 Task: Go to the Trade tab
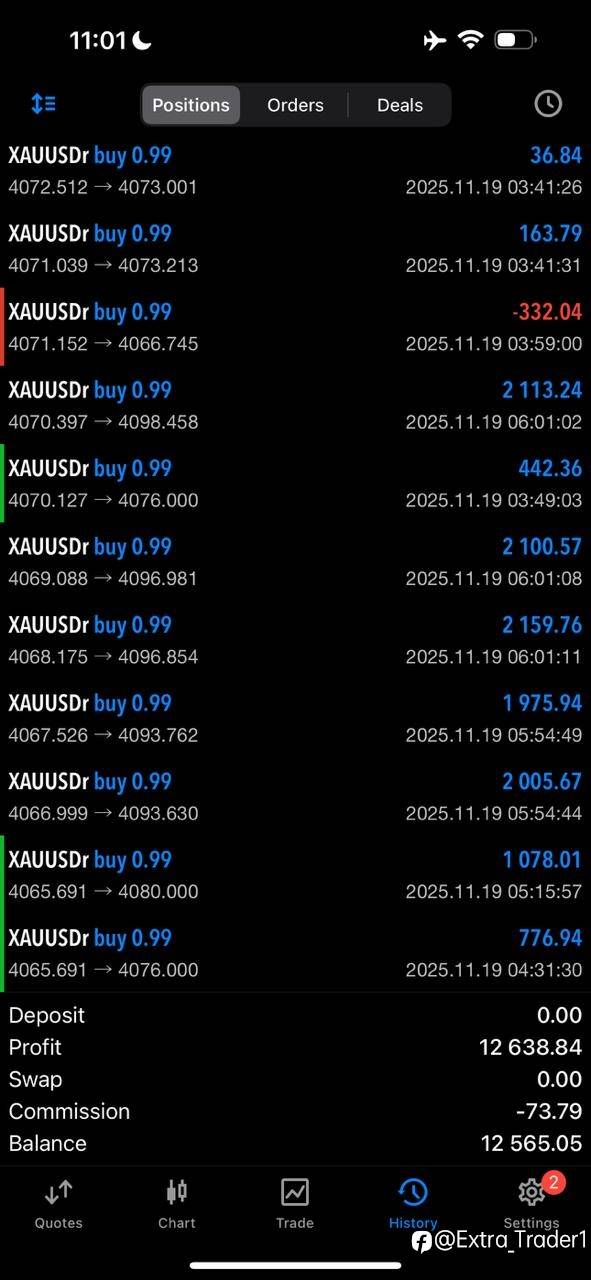click(295, 1203)
